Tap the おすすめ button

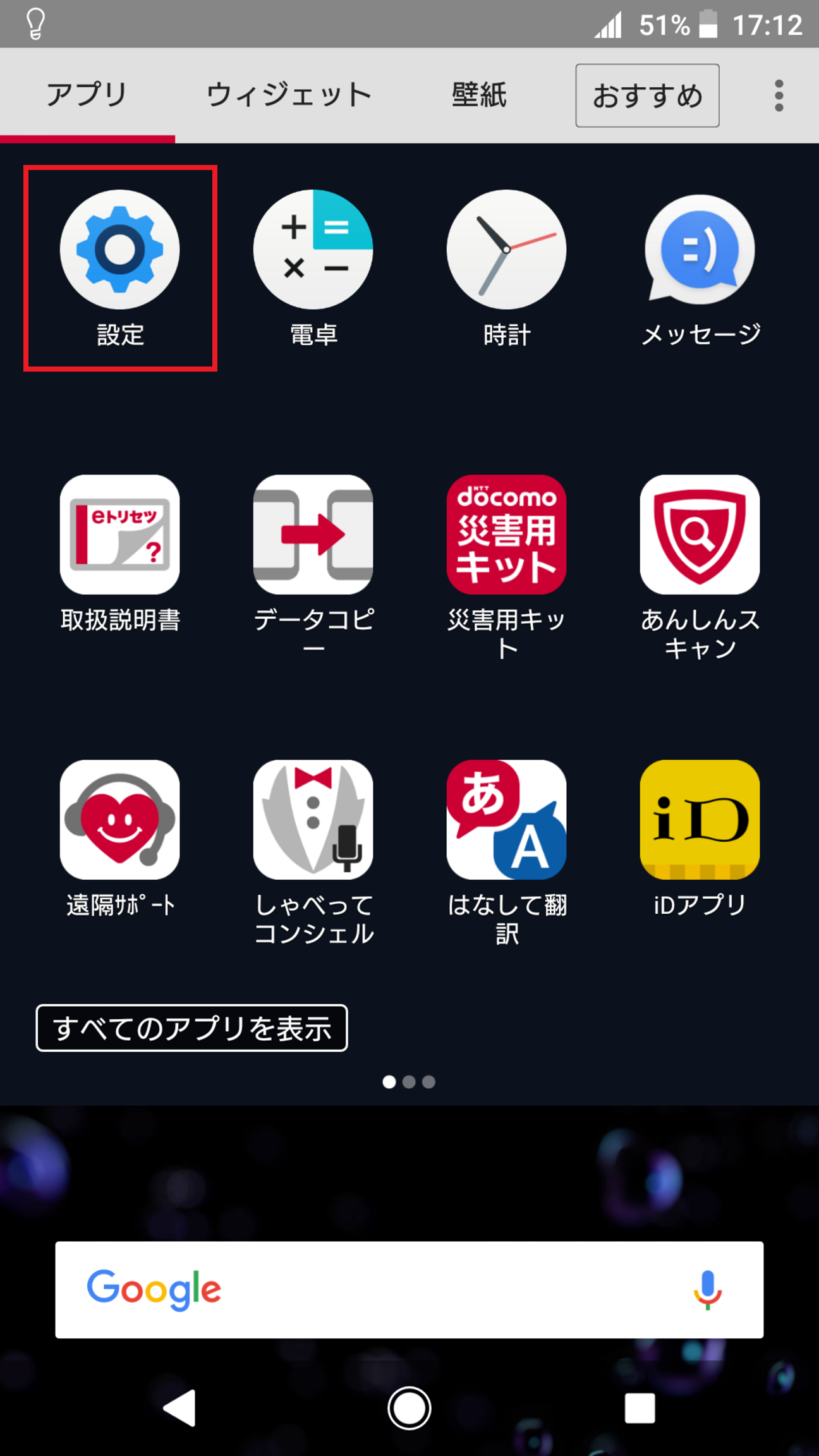[647, 95]
